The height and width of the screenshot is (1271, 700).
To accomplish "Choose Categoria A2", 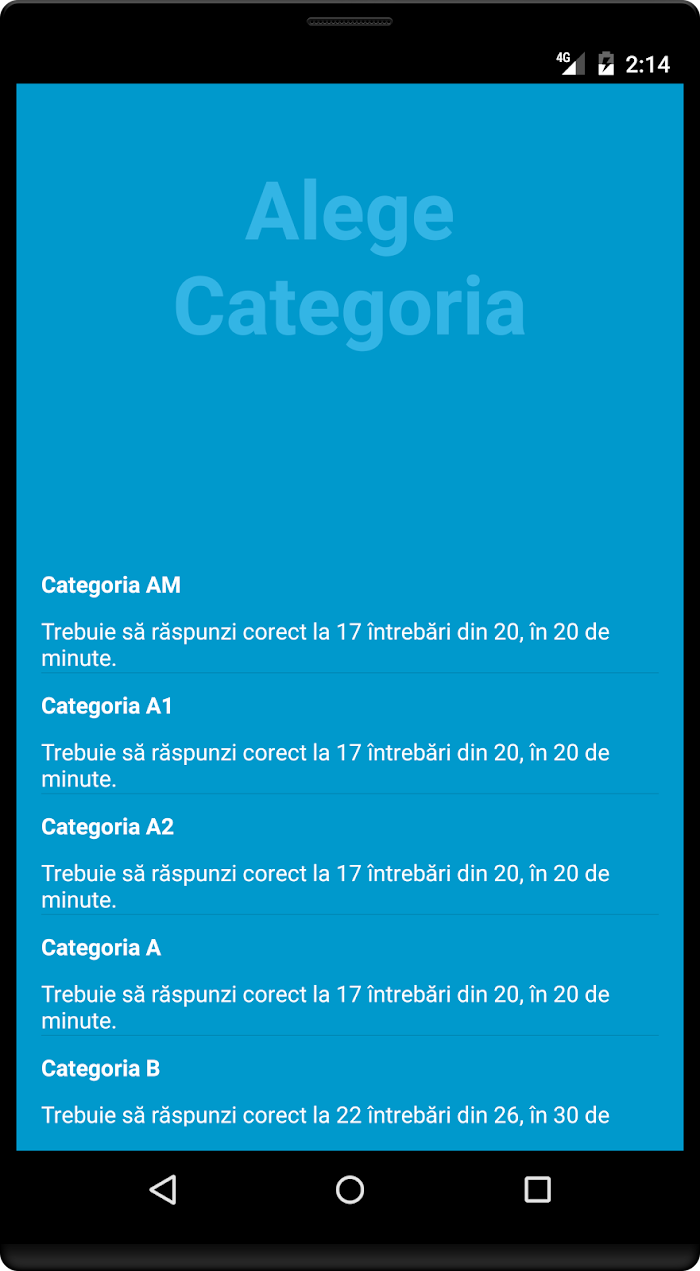I will [x=350, y=855].
